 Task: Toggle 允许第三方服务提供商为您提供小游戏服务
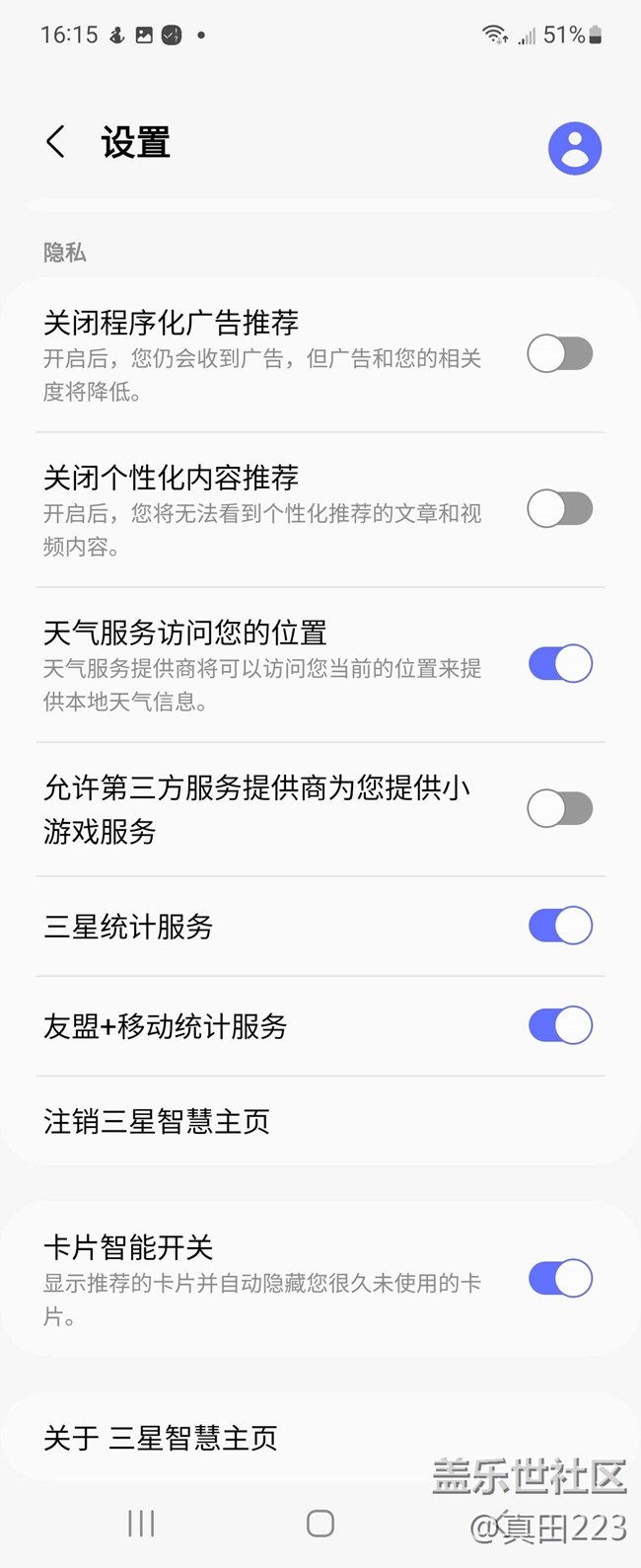pyautogui.click(x=560, y=809)
